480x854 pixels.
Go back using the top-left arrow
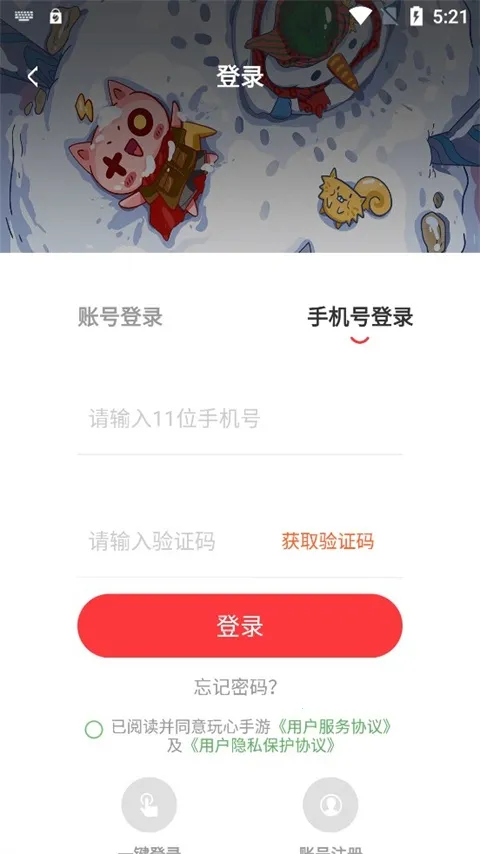click(33, 77)
